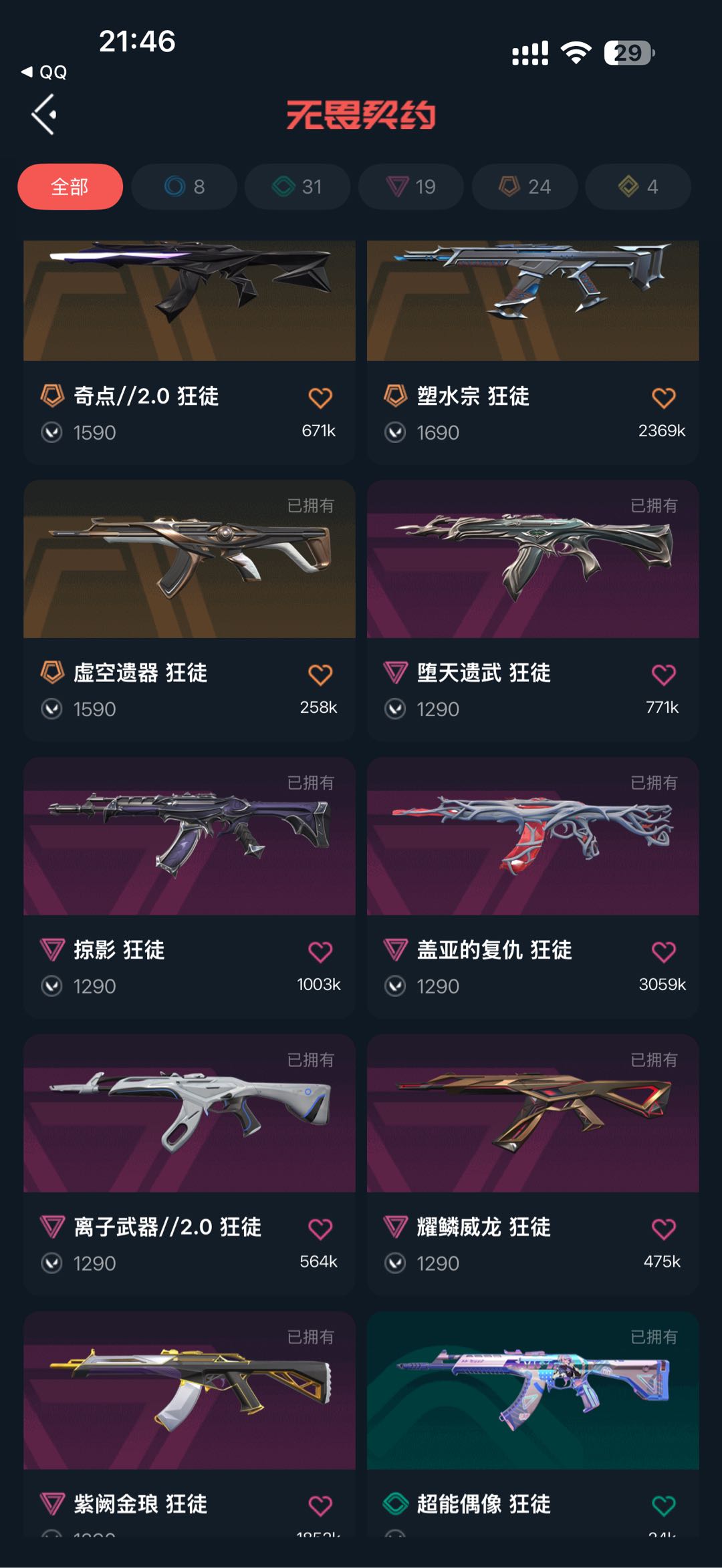Open the 虚空遗器 狂徒 skin card
This screenshot has height=1568, width=722.
tap(189, 609)
